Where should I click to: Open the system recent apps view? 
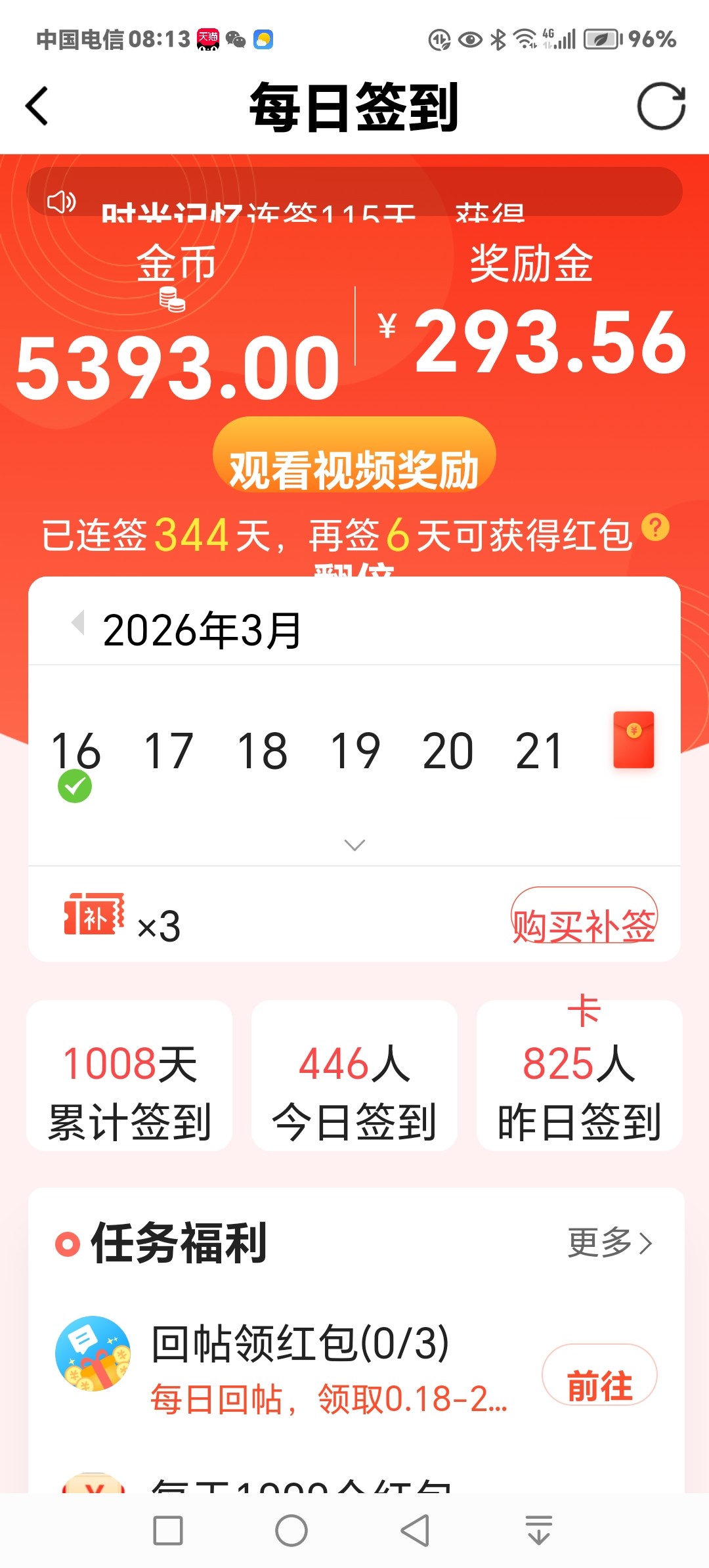click(x=168, y=1531)
